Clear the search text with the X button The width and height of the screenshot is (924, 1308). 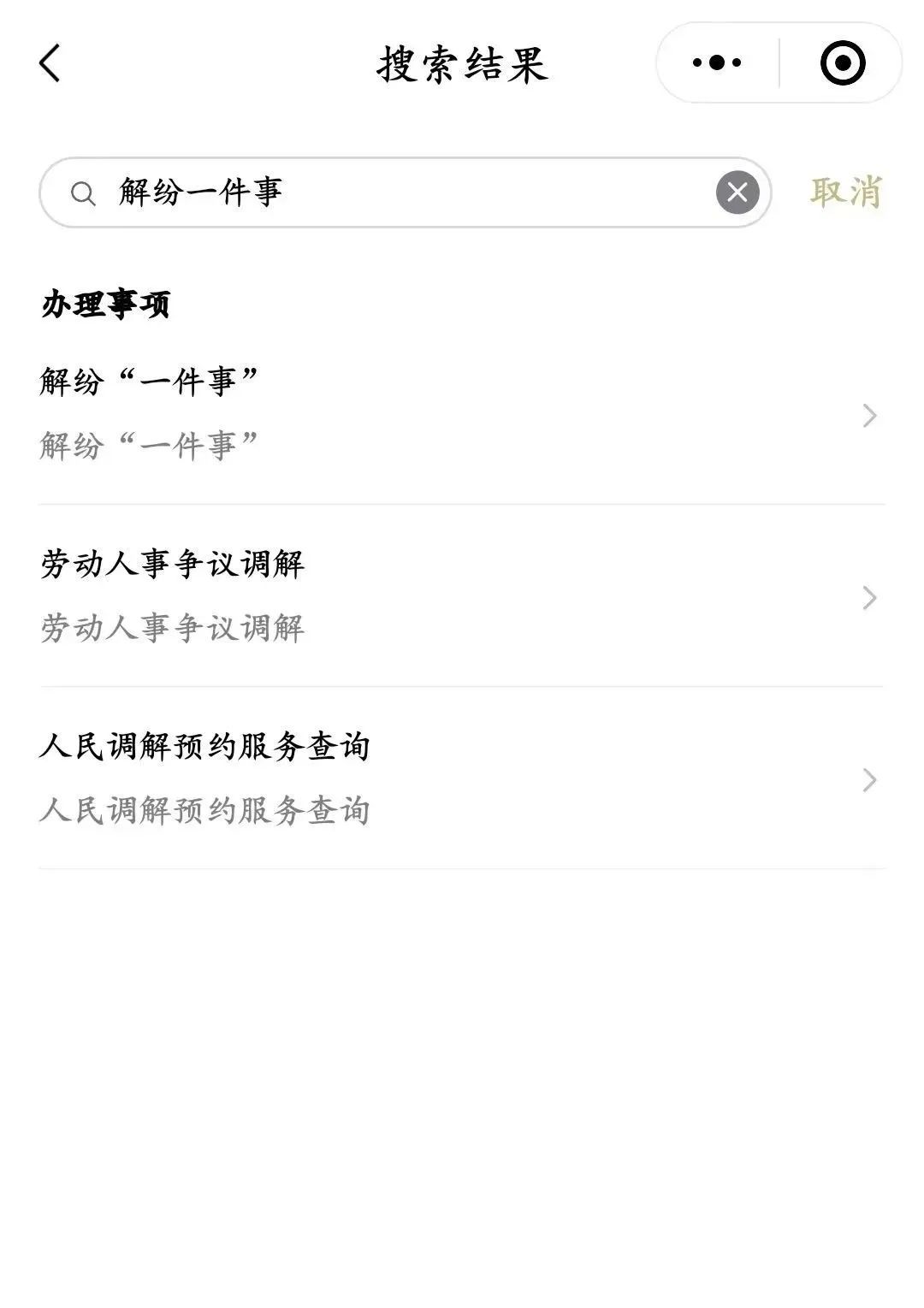pyautogui.click(x=737, y=192)
